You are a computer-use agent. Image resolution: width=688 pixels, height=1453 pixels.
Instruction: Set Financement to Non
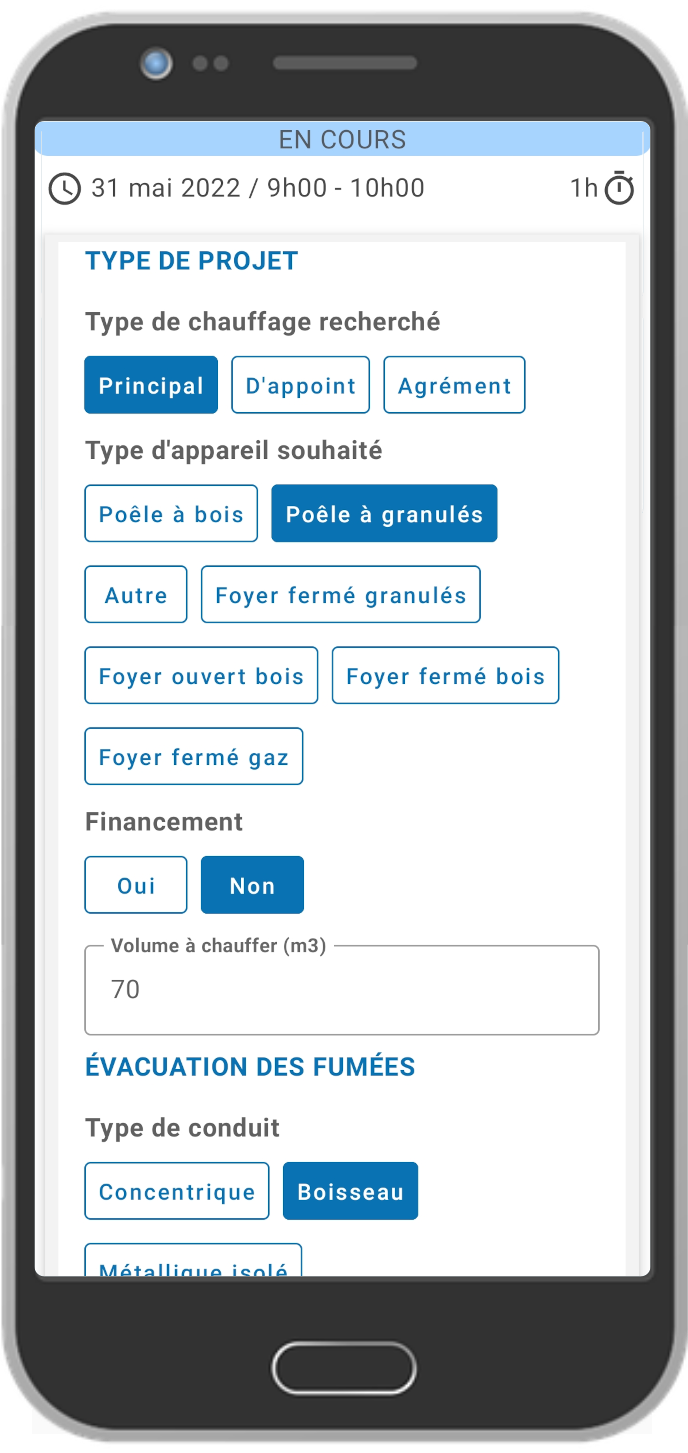[252, 885]
